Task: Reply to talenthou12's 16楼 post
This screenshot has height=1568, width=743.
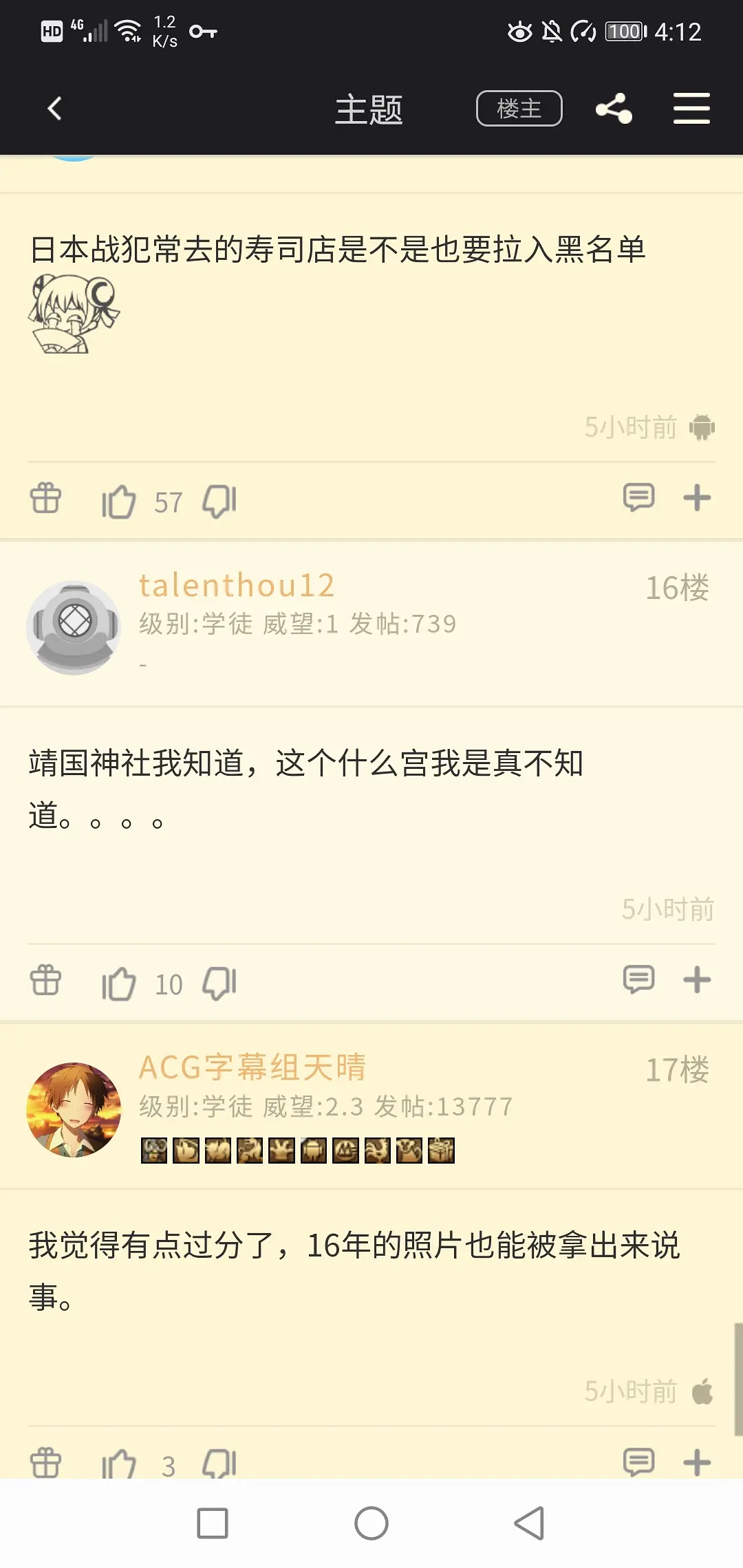Action: tap(638, 979)
